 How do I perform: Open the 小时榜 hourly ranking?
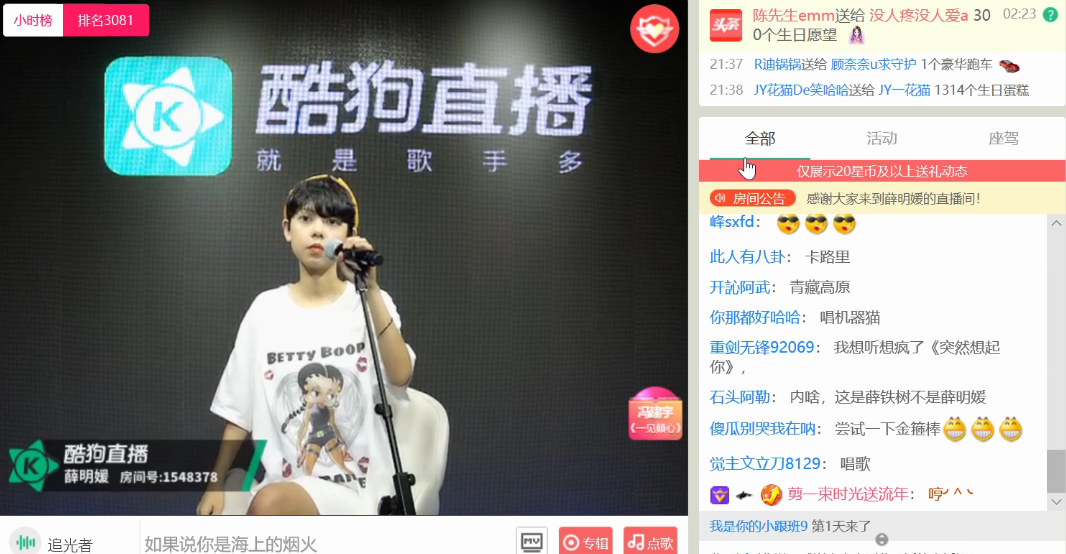coord(33,20)
